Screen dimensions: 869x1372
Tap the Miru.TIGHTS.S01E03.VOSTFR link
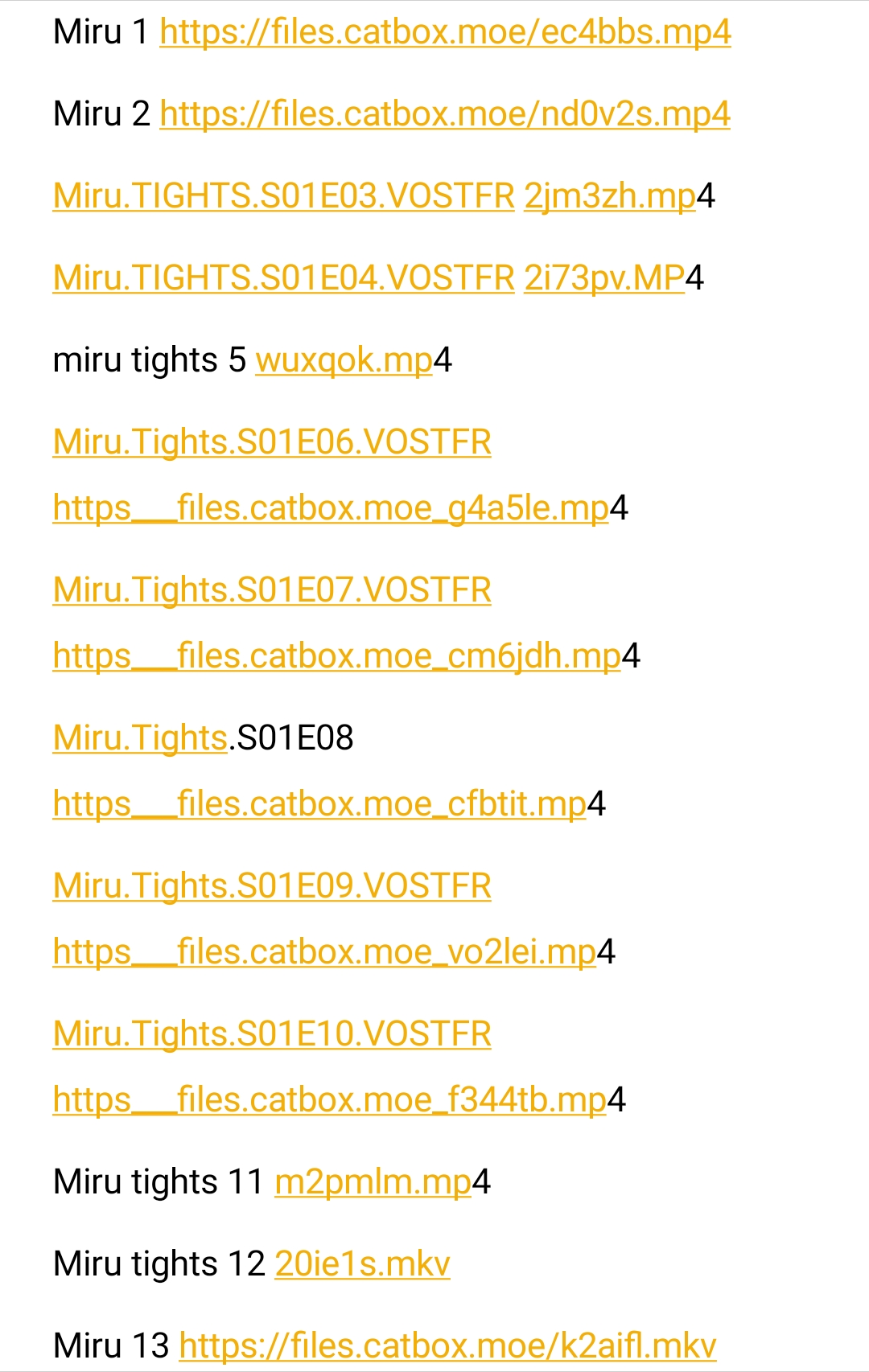pos(283,196)
